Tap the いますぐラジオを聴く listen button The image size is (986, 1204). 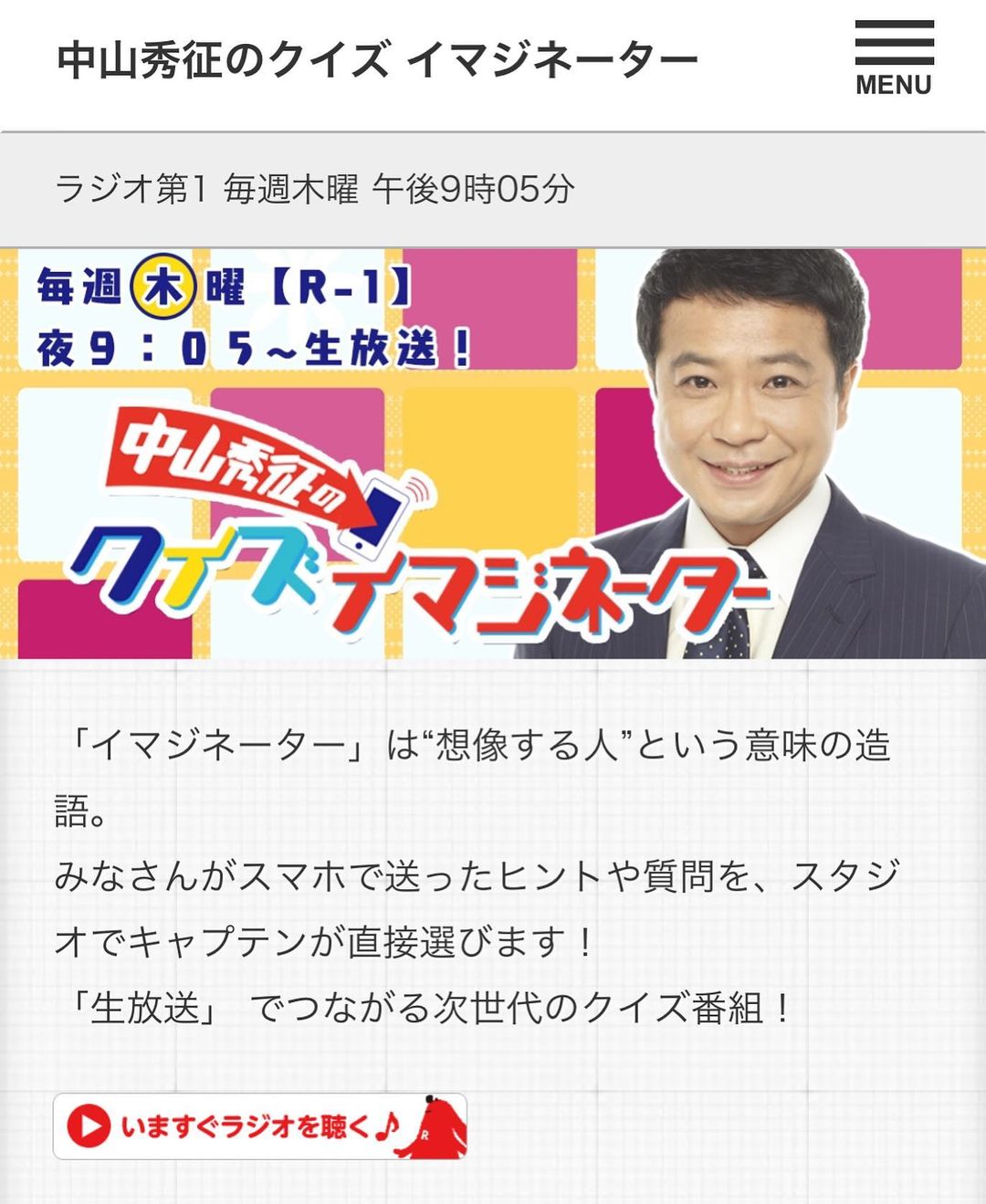click(x=260, y=1125)
